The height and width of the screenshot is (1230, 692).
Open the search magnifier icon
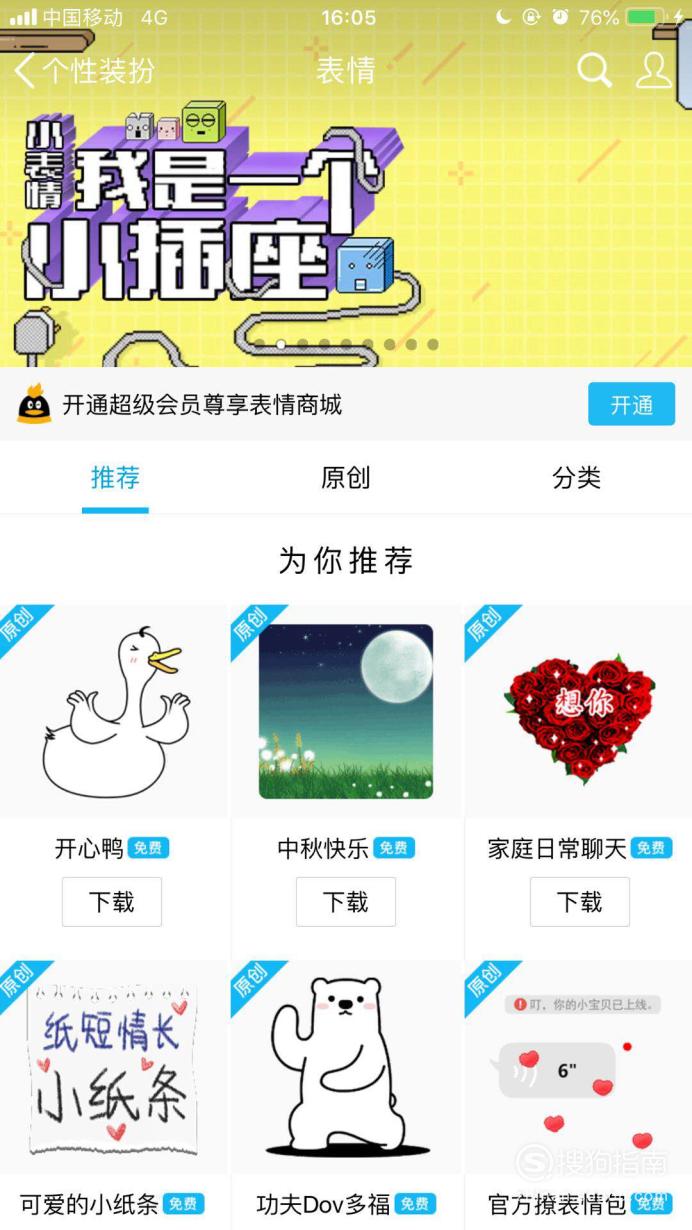point(594,70)
